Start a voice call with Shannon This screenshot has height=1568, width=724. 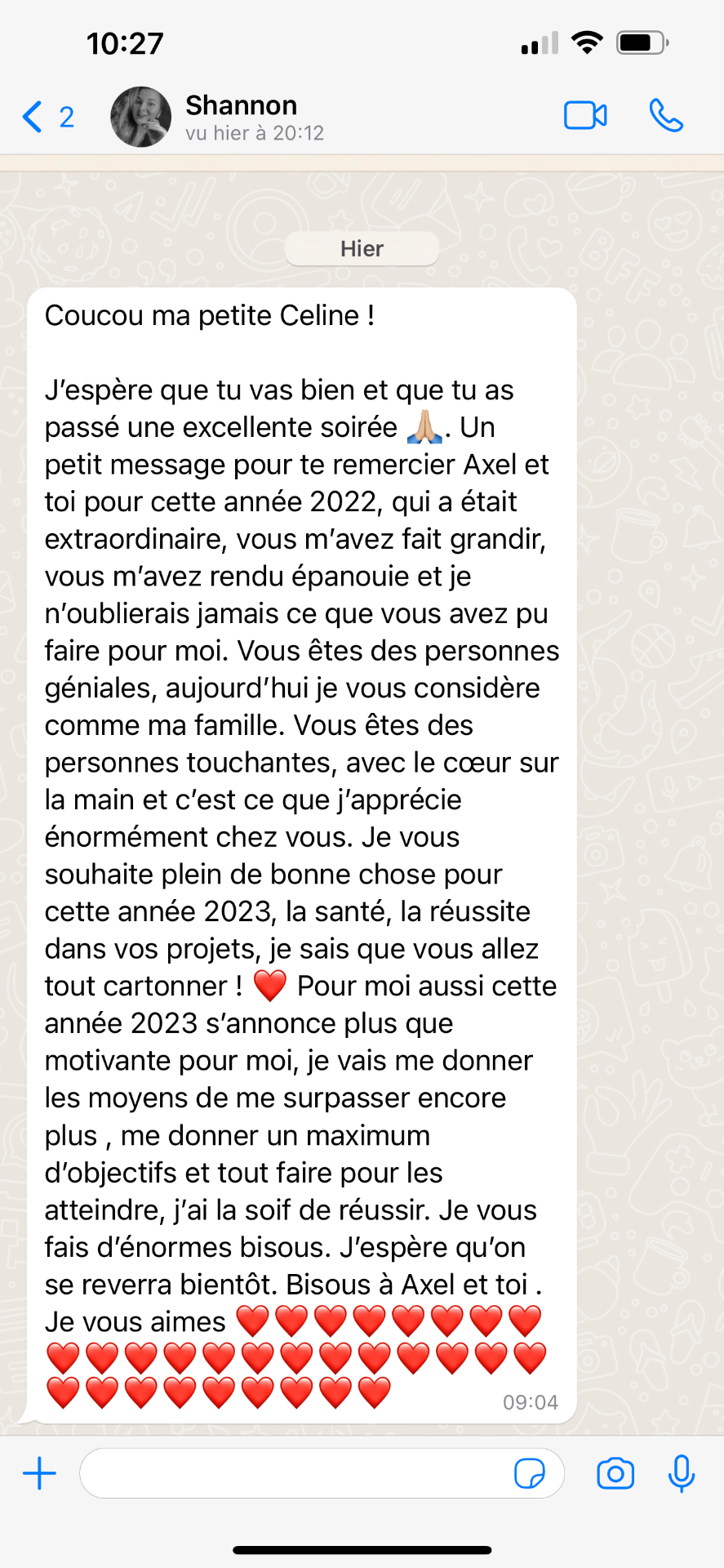click(x=666, y=116)
